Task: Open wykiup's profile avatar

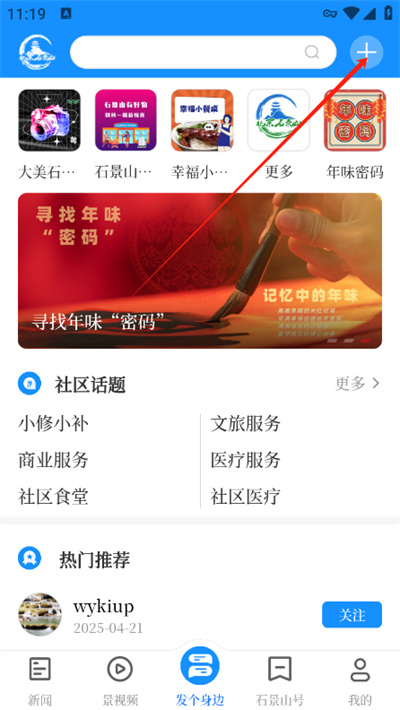Action: tap(40, 614)
